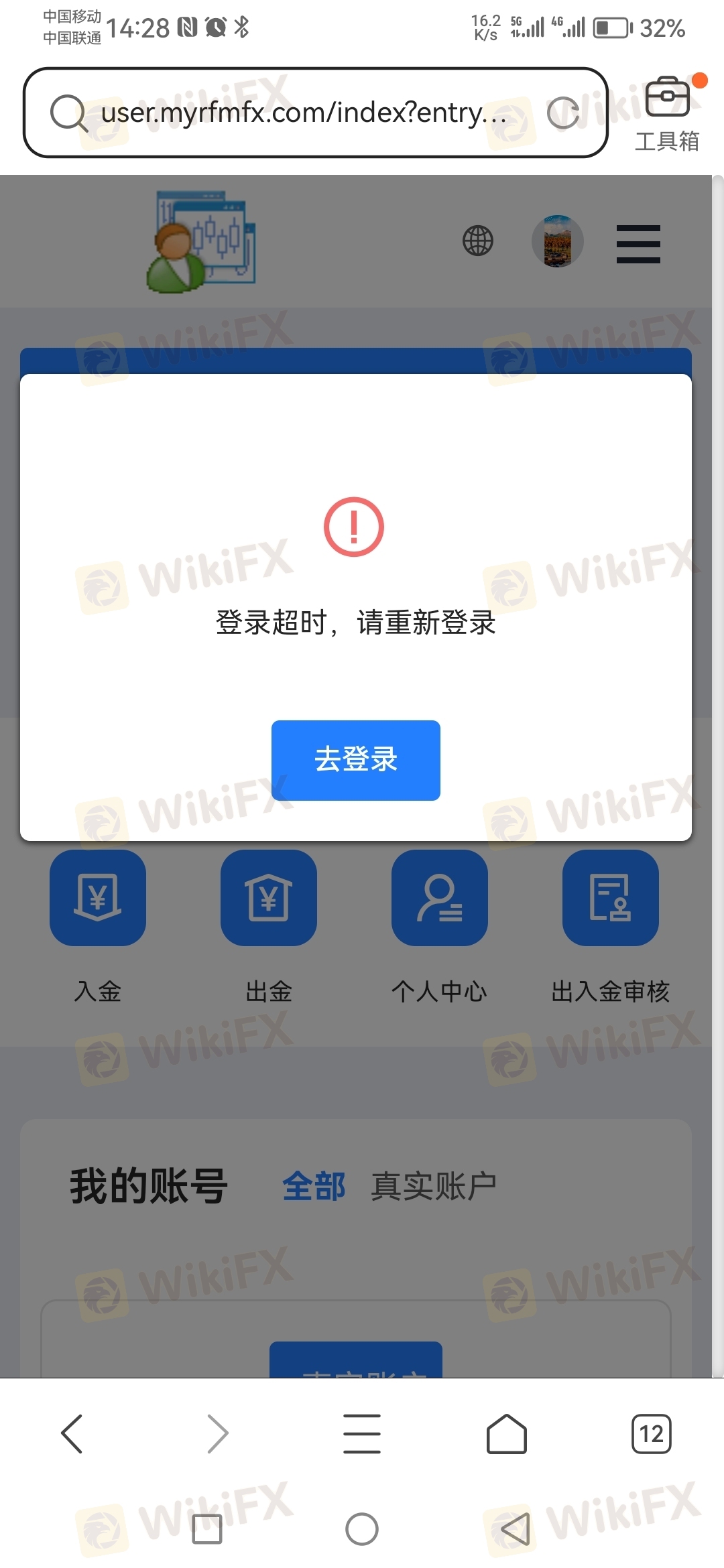Go back in the browser
Image resolution: width=724 pixels, height=1568 pixels.
(72, 1433)
